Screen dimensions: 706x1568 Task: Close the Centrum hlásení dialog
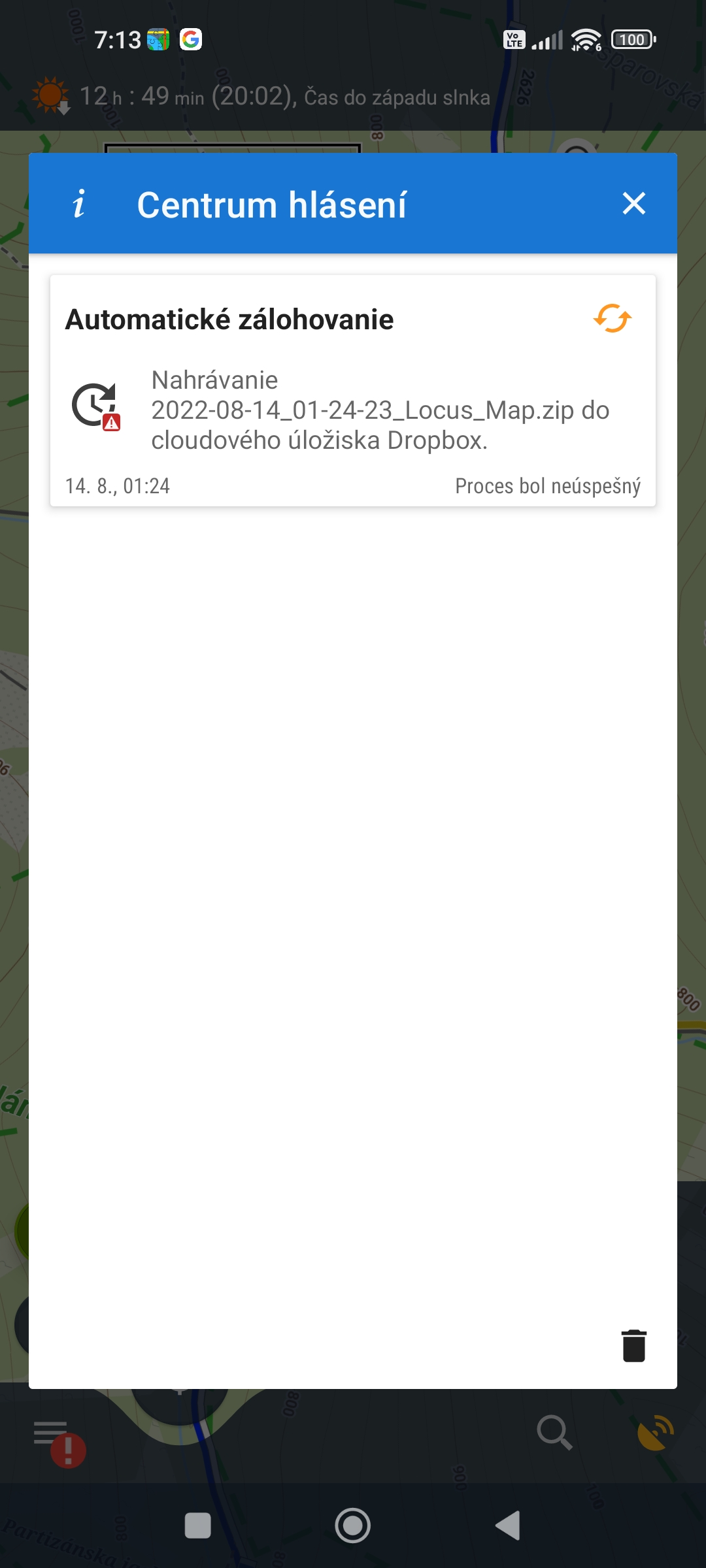tap(633, 204)
